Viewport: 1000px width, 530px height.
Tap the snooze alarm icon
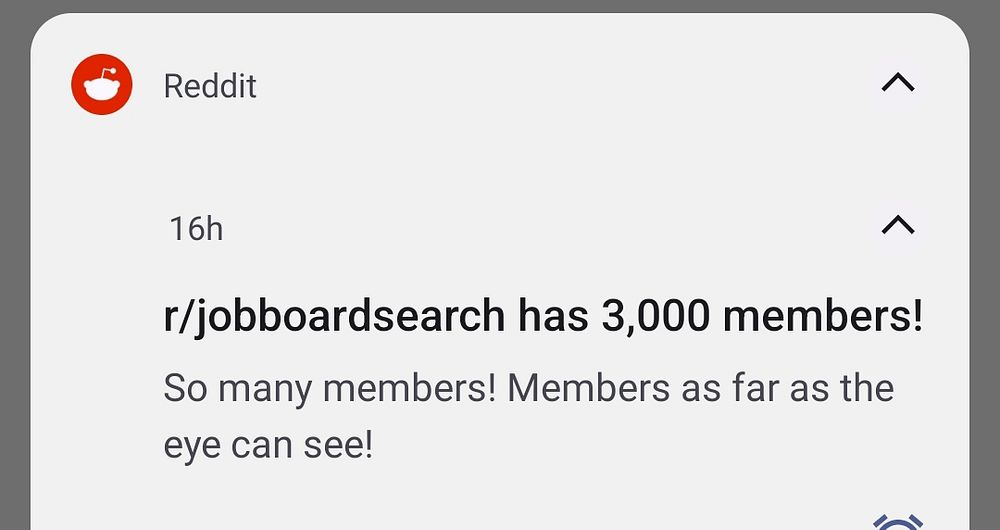pyautogui.click(x=897, y=521)
